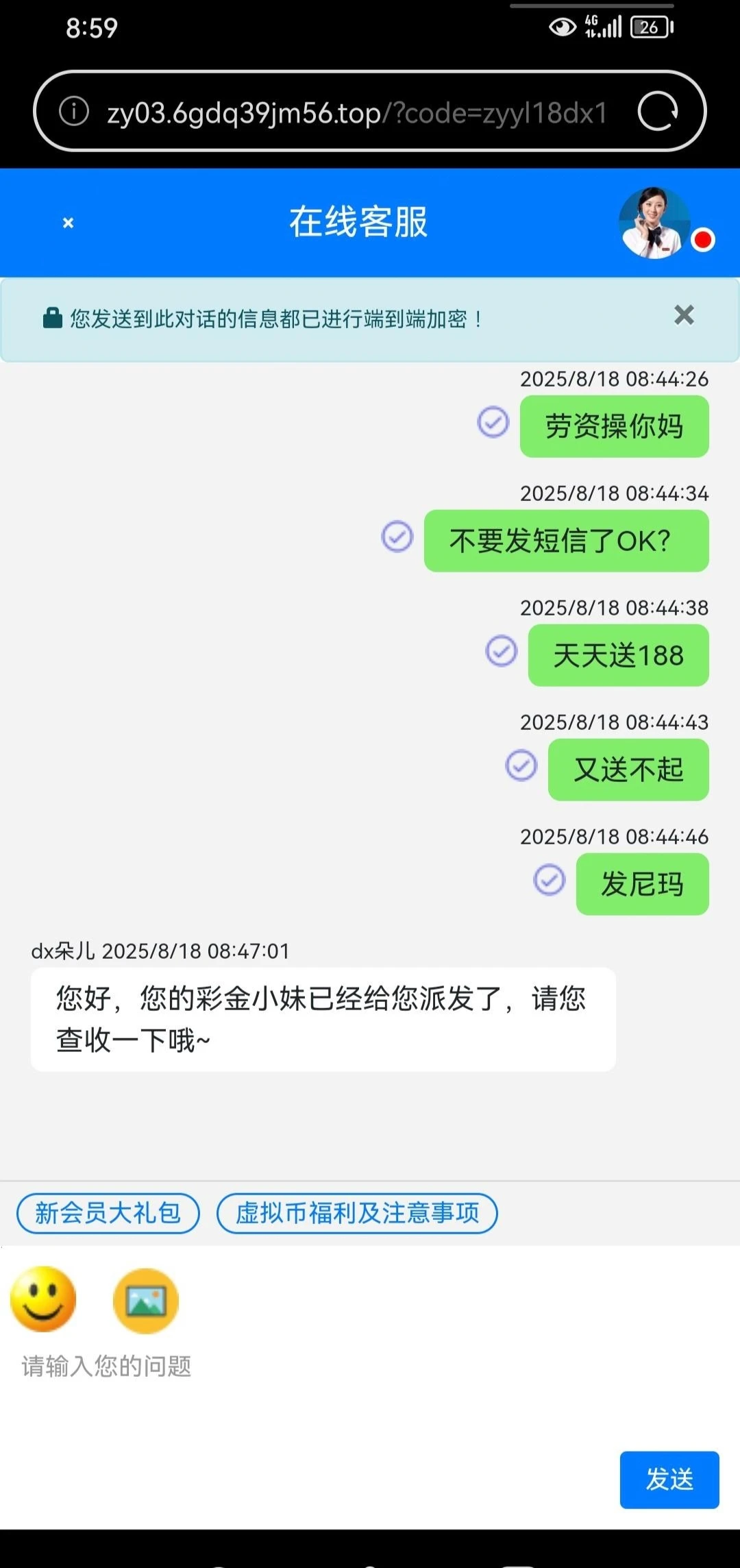Tap the address bar URL
The width and height of the screenshot is (740, 1568).
[x=356, y=112]
